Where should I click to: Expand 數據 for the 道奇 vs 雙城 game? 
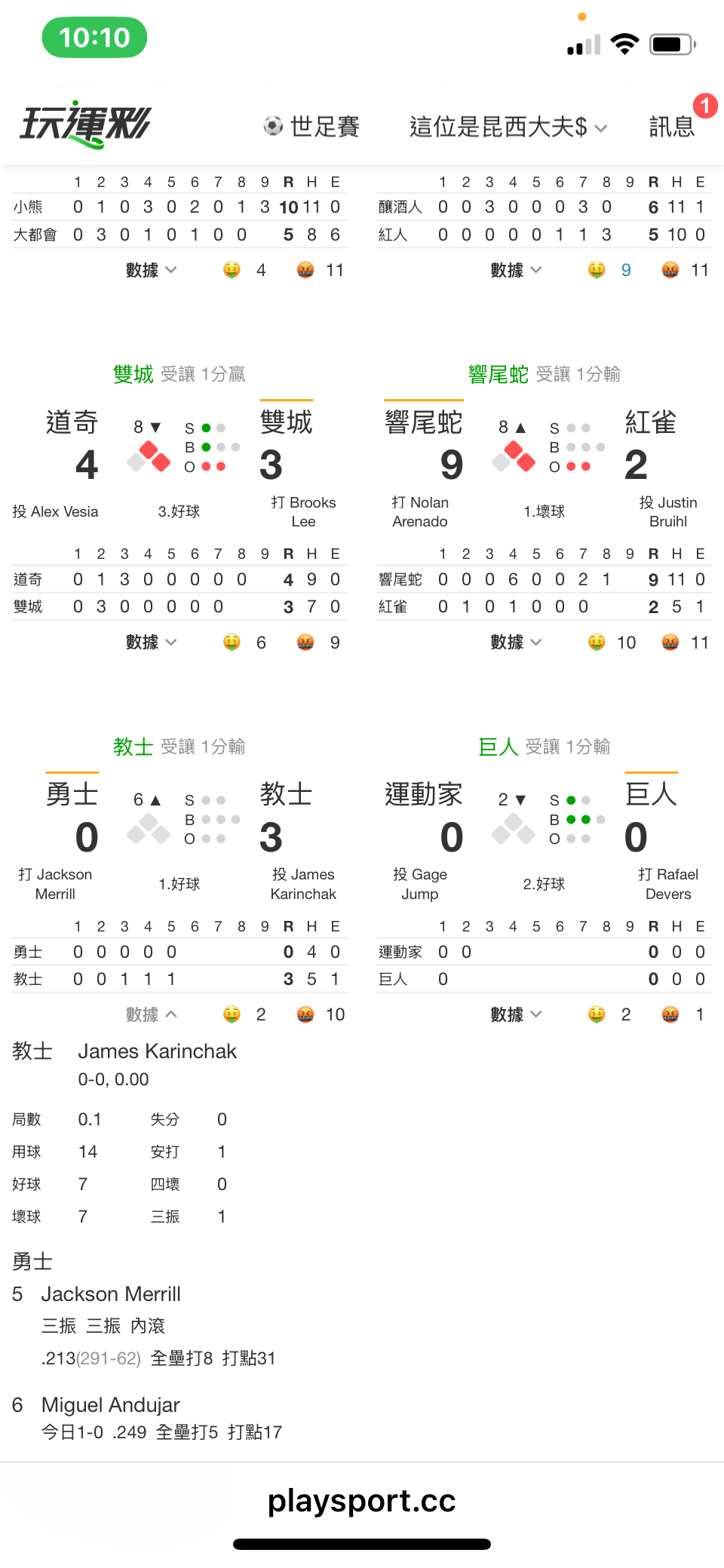[x=151, y=643]
